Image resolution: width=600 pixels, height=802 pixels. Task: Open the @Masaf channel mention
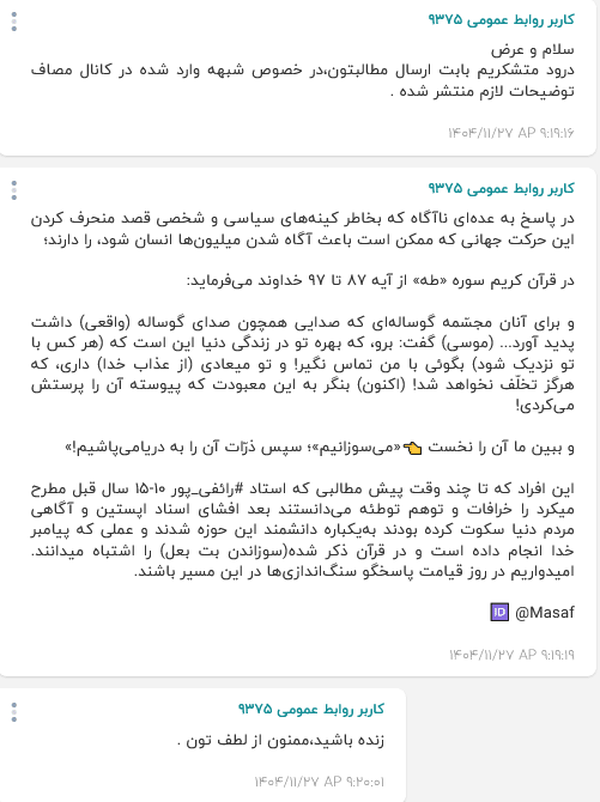click(544, 612)
